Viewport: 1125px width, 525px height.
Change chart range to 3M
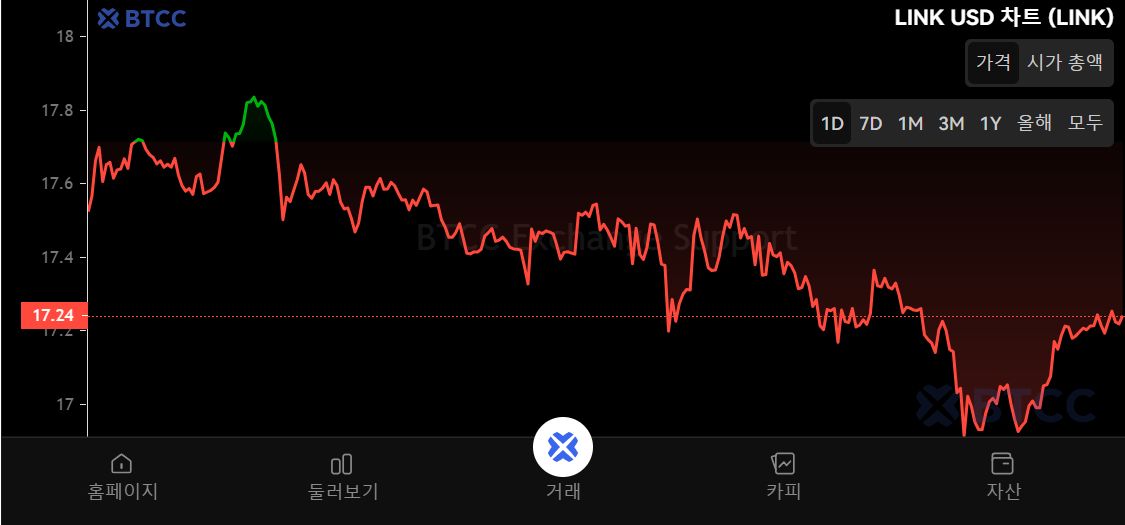point(951,124)
